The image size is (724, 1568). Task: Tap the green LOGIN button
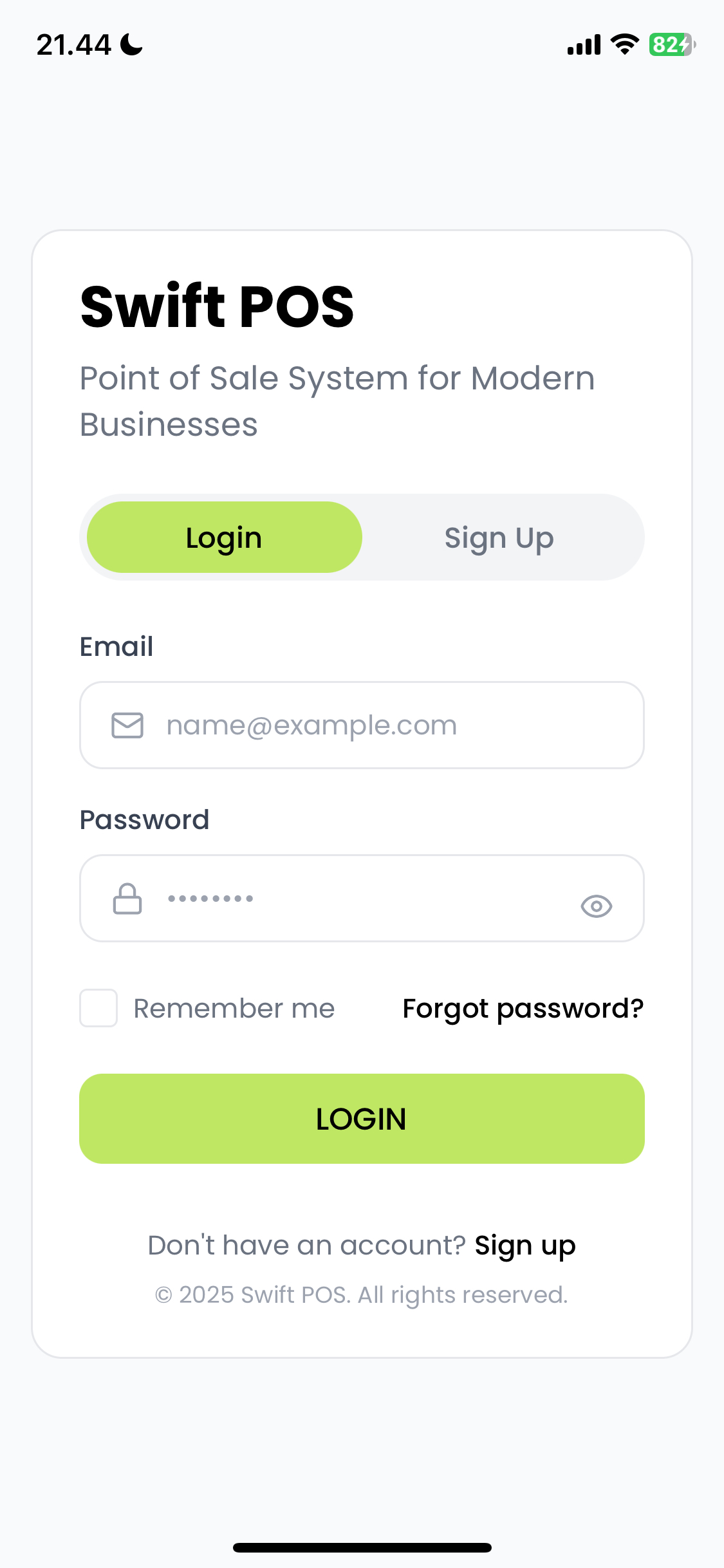pos(362,1119)
